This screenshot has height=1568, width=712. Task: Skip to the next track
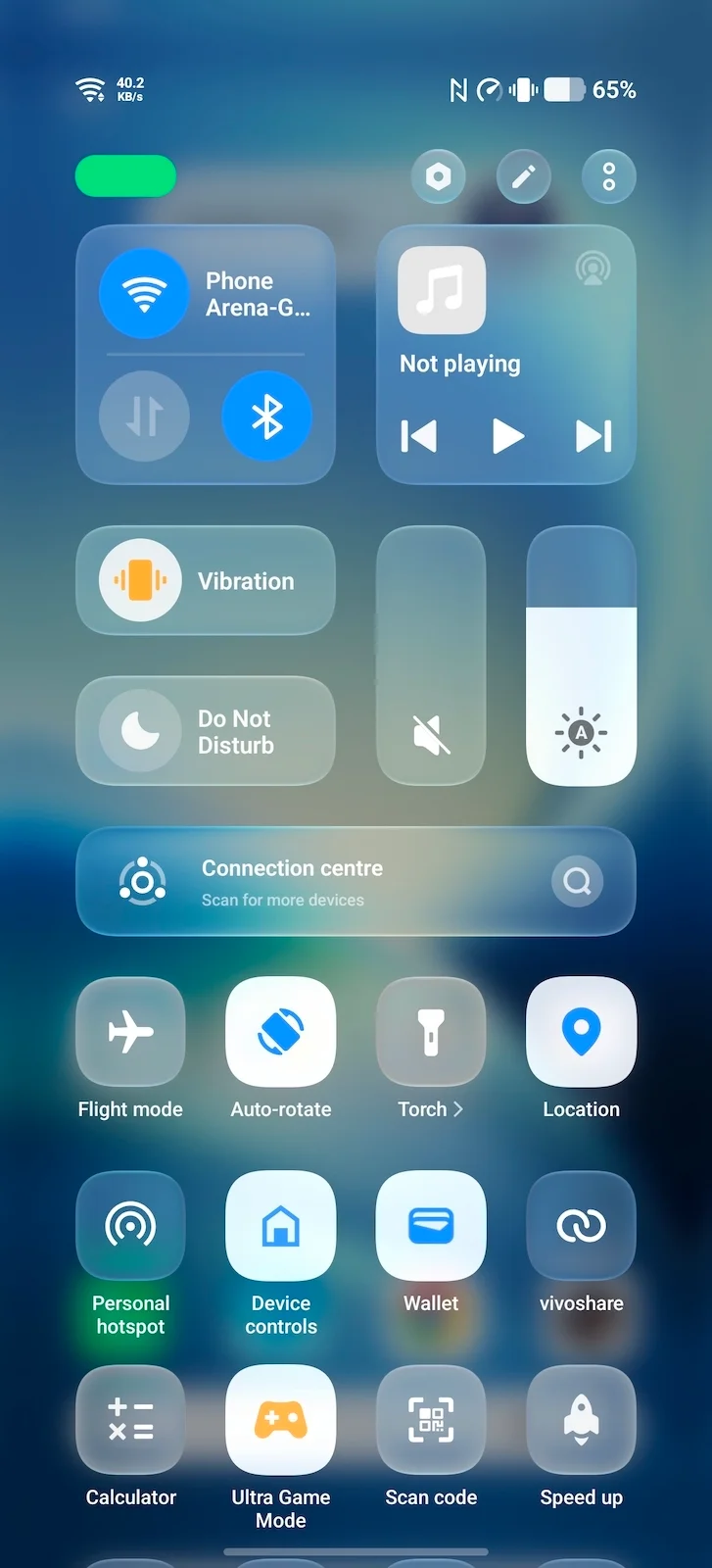coord(593,436)
